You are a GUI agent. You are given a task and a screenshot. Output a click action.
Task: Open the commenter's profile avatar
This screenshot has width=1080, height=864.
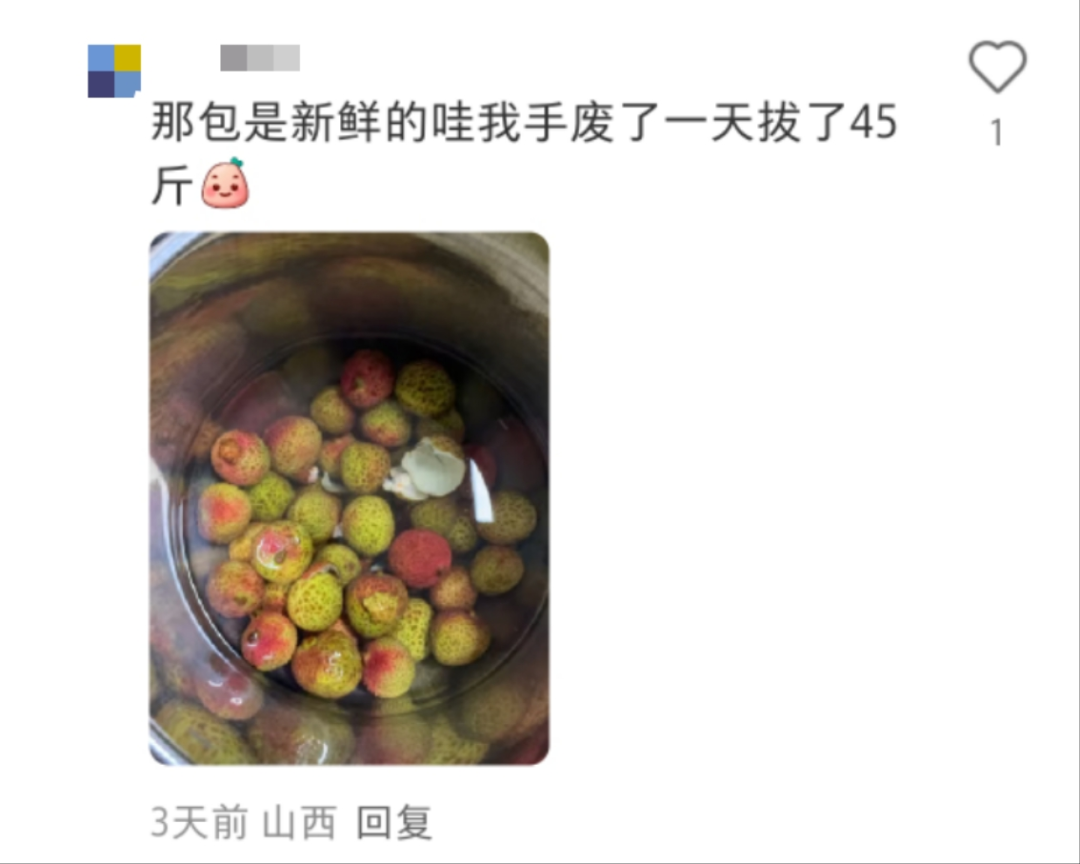click(114, 71)
